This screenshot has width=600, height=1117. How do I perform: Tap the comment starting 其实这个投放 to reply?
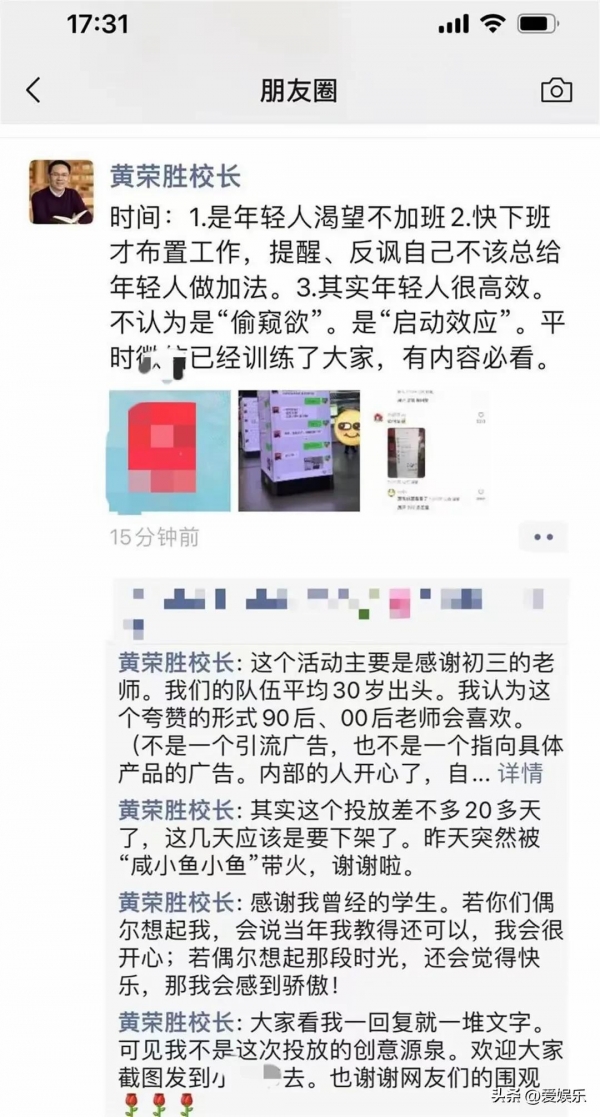pyautogui.click(x=330, y=834)
